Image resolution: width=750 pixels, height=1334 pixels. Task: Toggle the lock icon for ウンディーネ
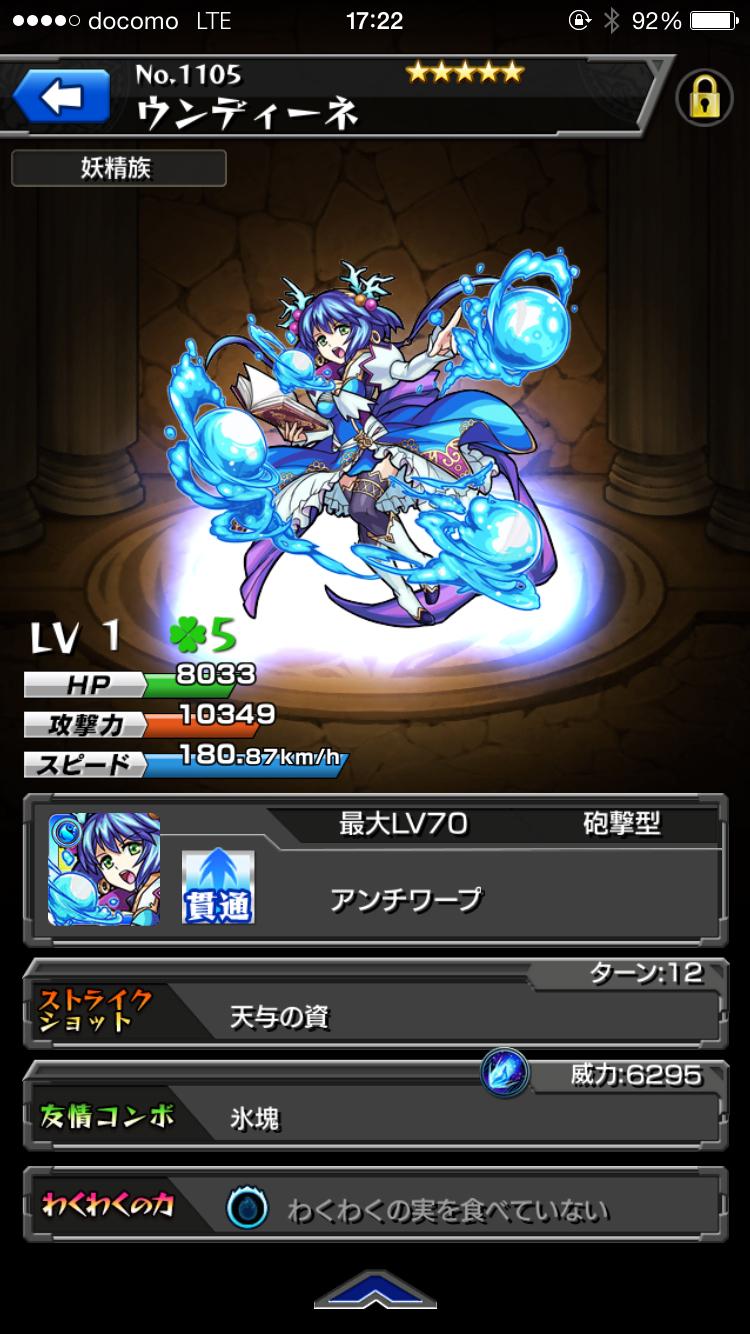coord(705,98)
